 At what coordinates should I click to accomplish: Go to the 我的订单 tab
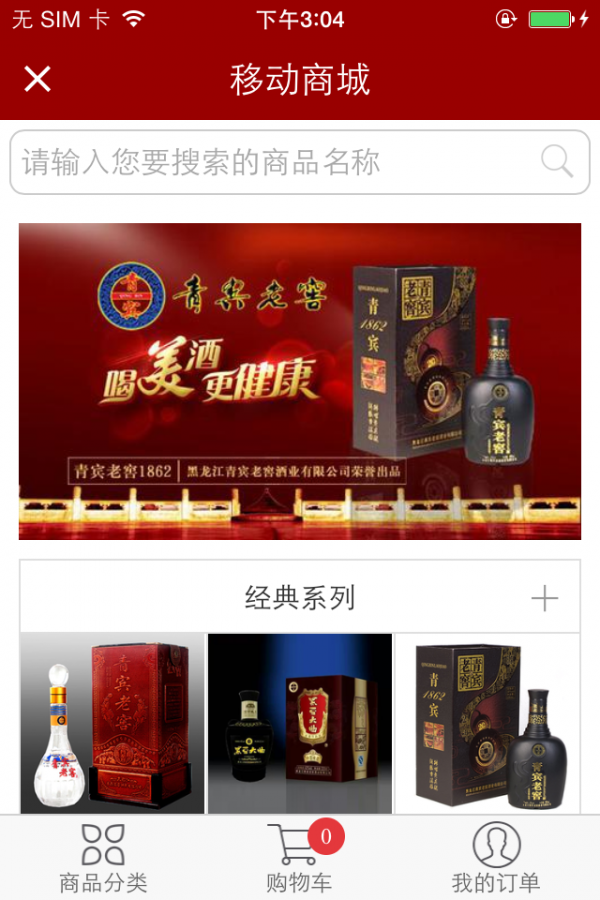pyautogui.click(x=496, y=858)
